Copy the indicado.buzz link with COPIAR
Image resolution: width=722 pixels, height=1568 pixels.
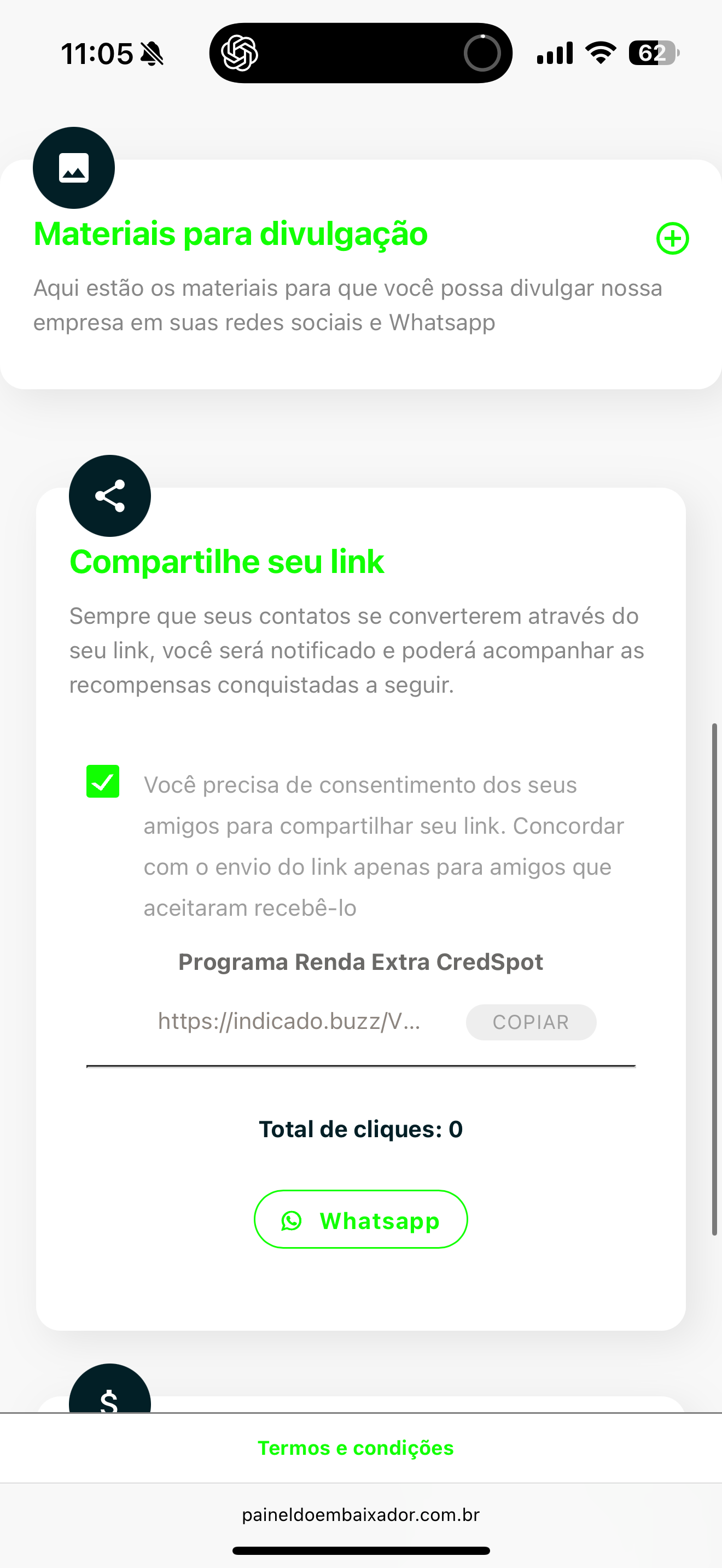tap(531, 1022)
